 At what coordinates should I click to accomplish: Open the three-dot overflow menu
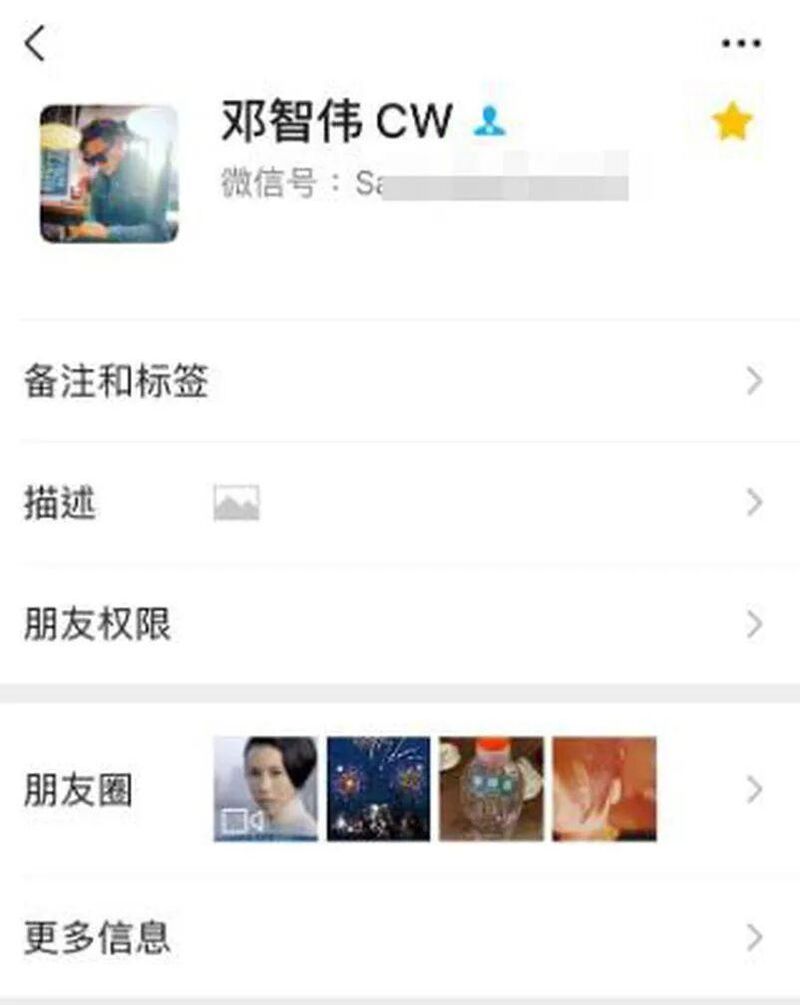coord(741,43)
